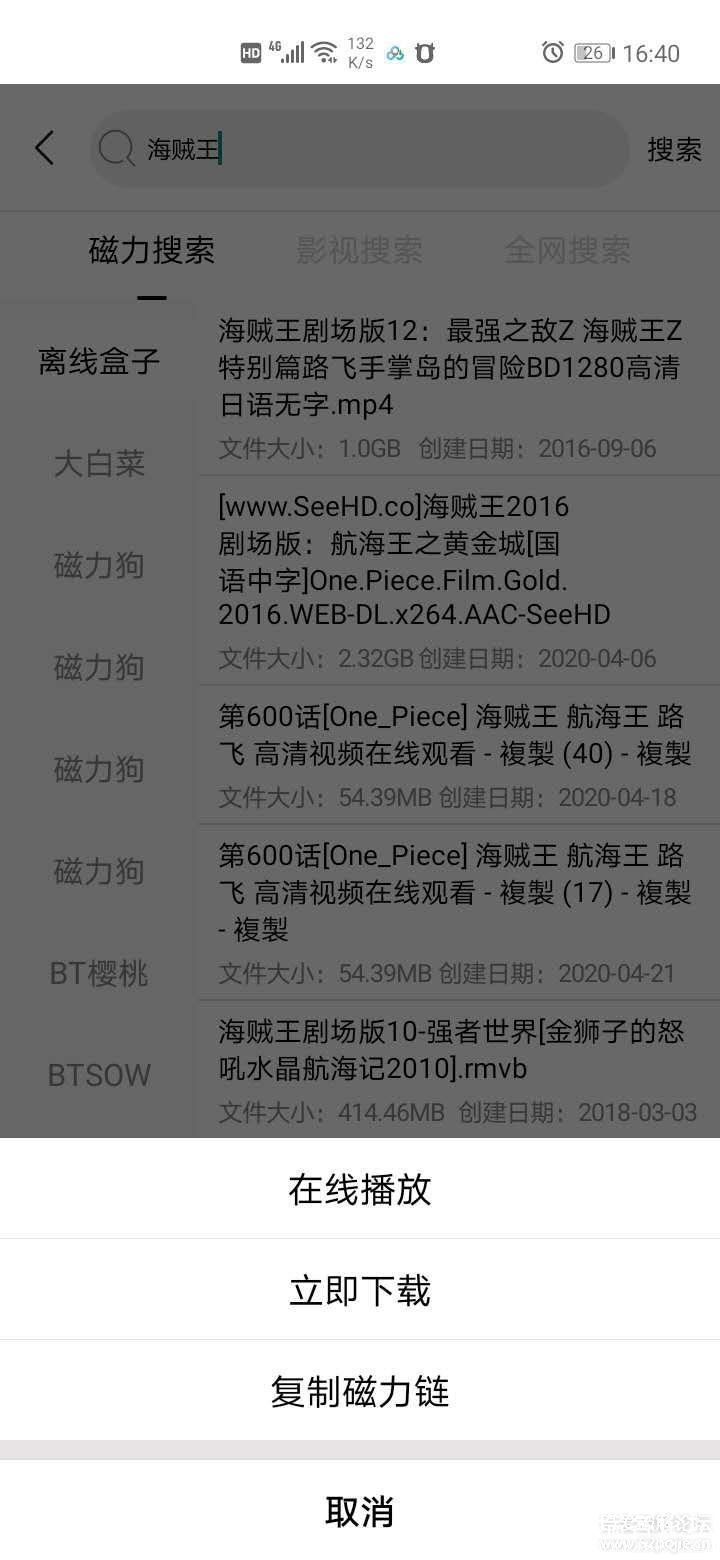Choose the 大白菜 source
The width and height of the screenshot is (720, 1560).
(99, 463)
